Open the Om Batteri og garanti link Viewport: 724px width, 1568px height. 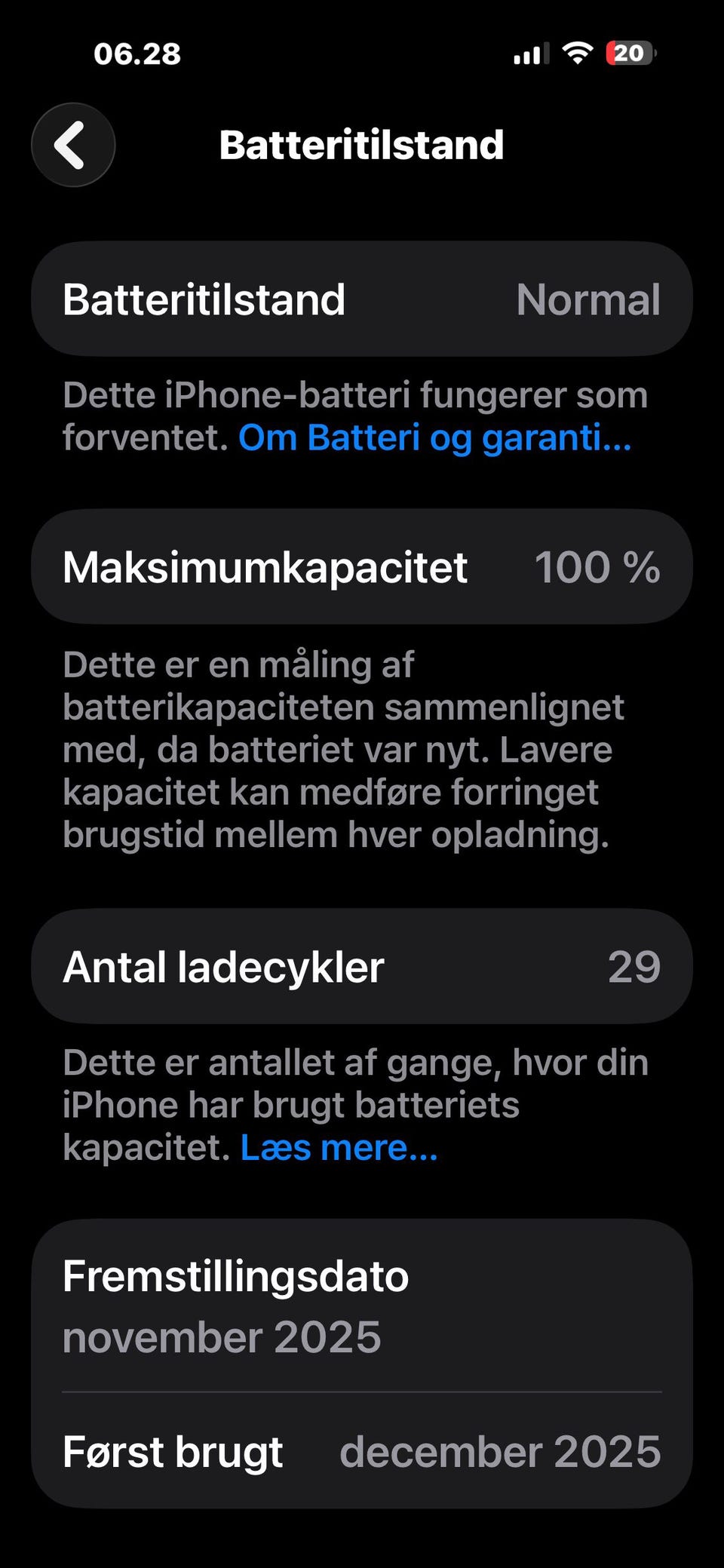(x=435, y=438)
